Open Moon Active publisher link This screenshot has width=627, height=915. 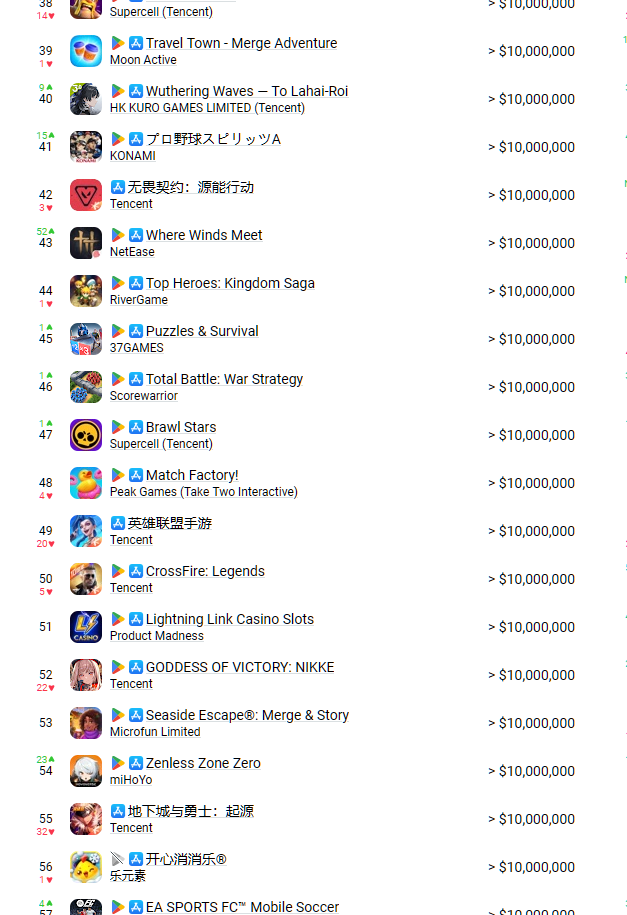pyautogui.click(x=143, y=60)
